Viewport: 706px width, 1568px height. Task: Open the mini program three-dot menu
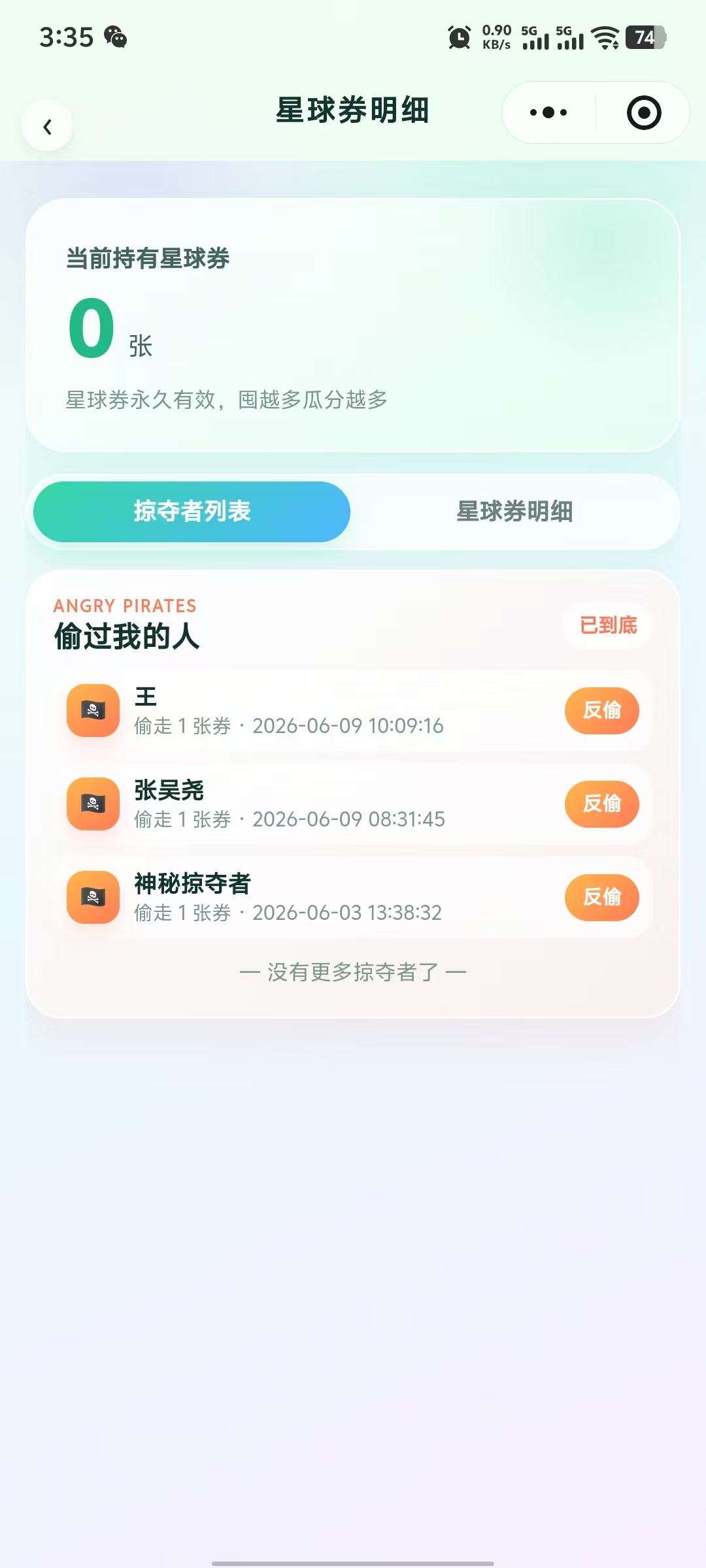pos(548,112)
